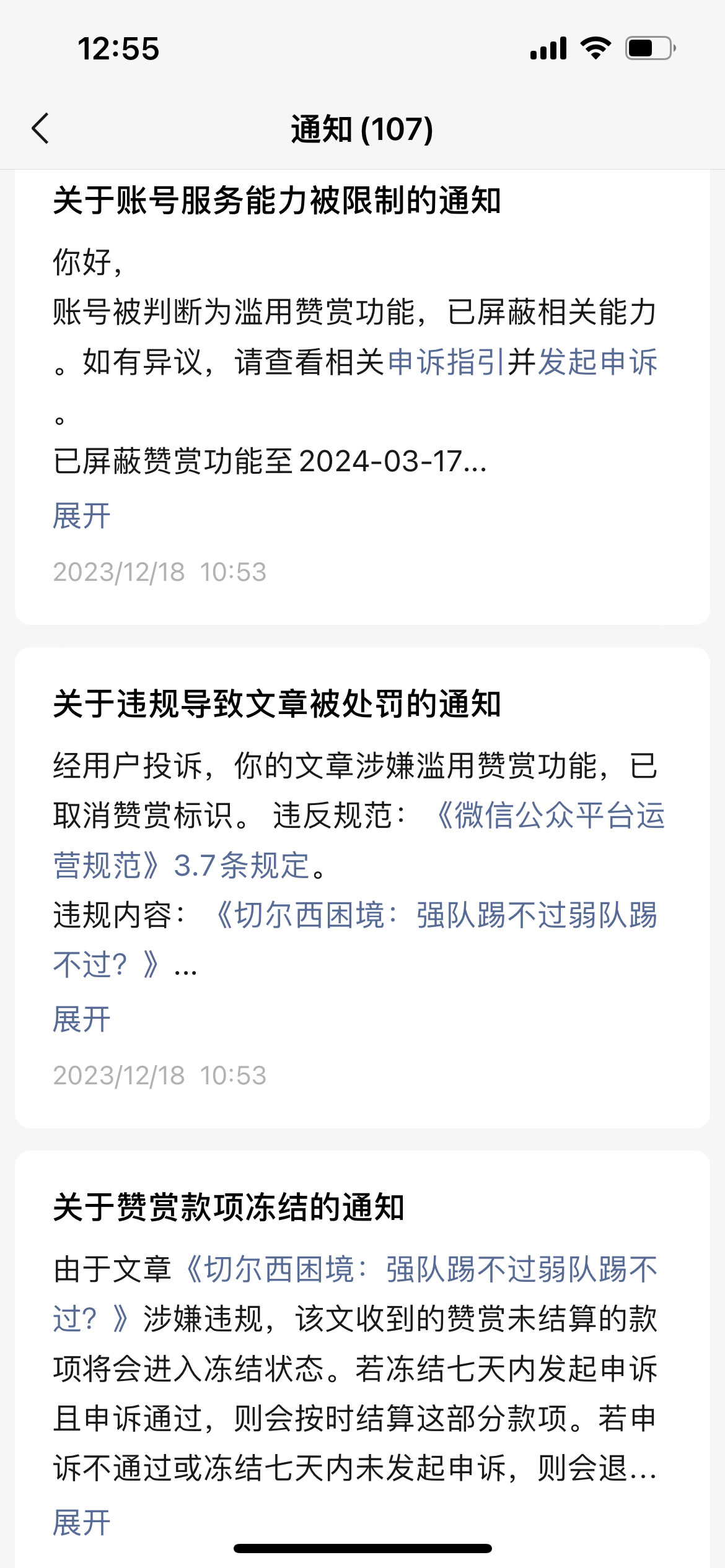Go back using the top-left arrow

tap(40, 129)
